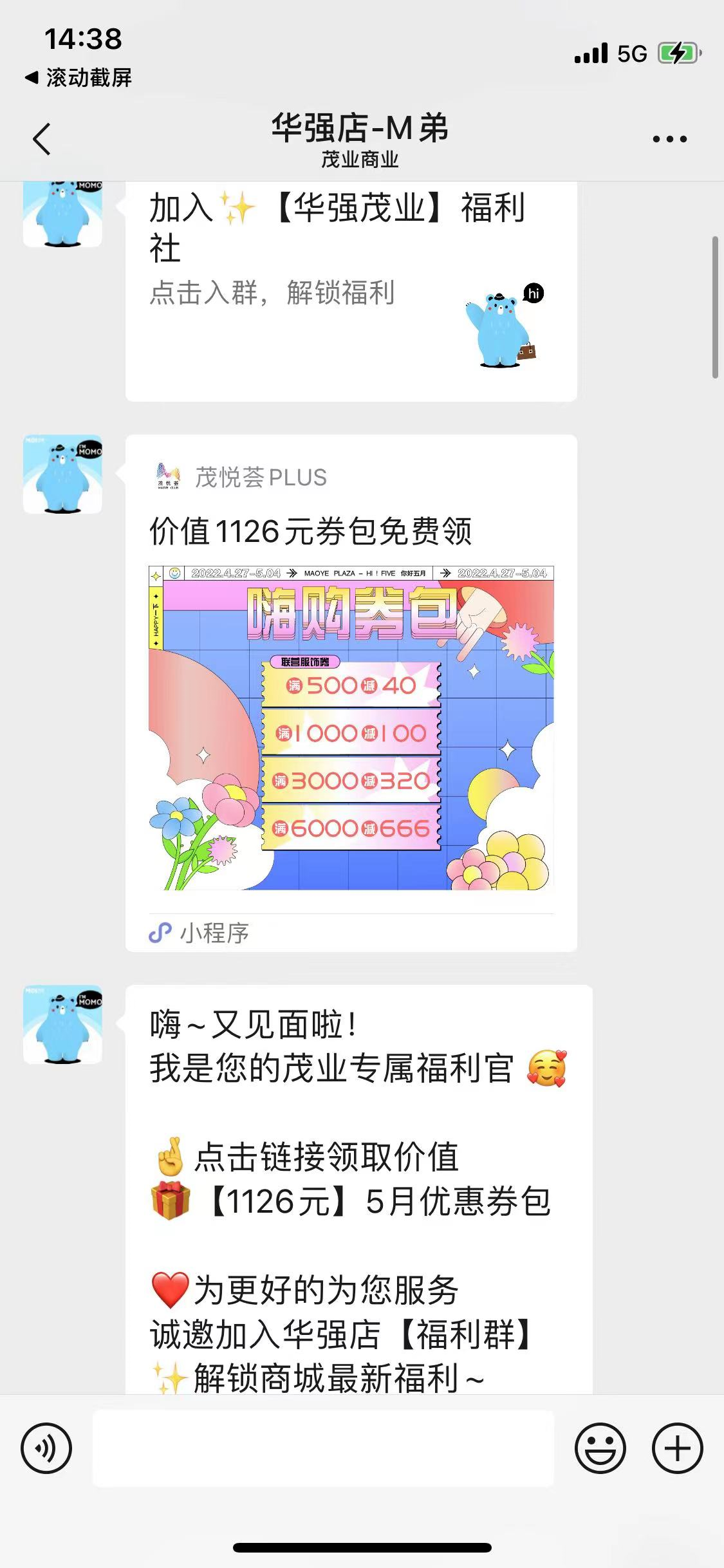Return to 滚动截屏 app via status bar
This screenshot has width=724, height=1568.
click(x=79, y=78)
